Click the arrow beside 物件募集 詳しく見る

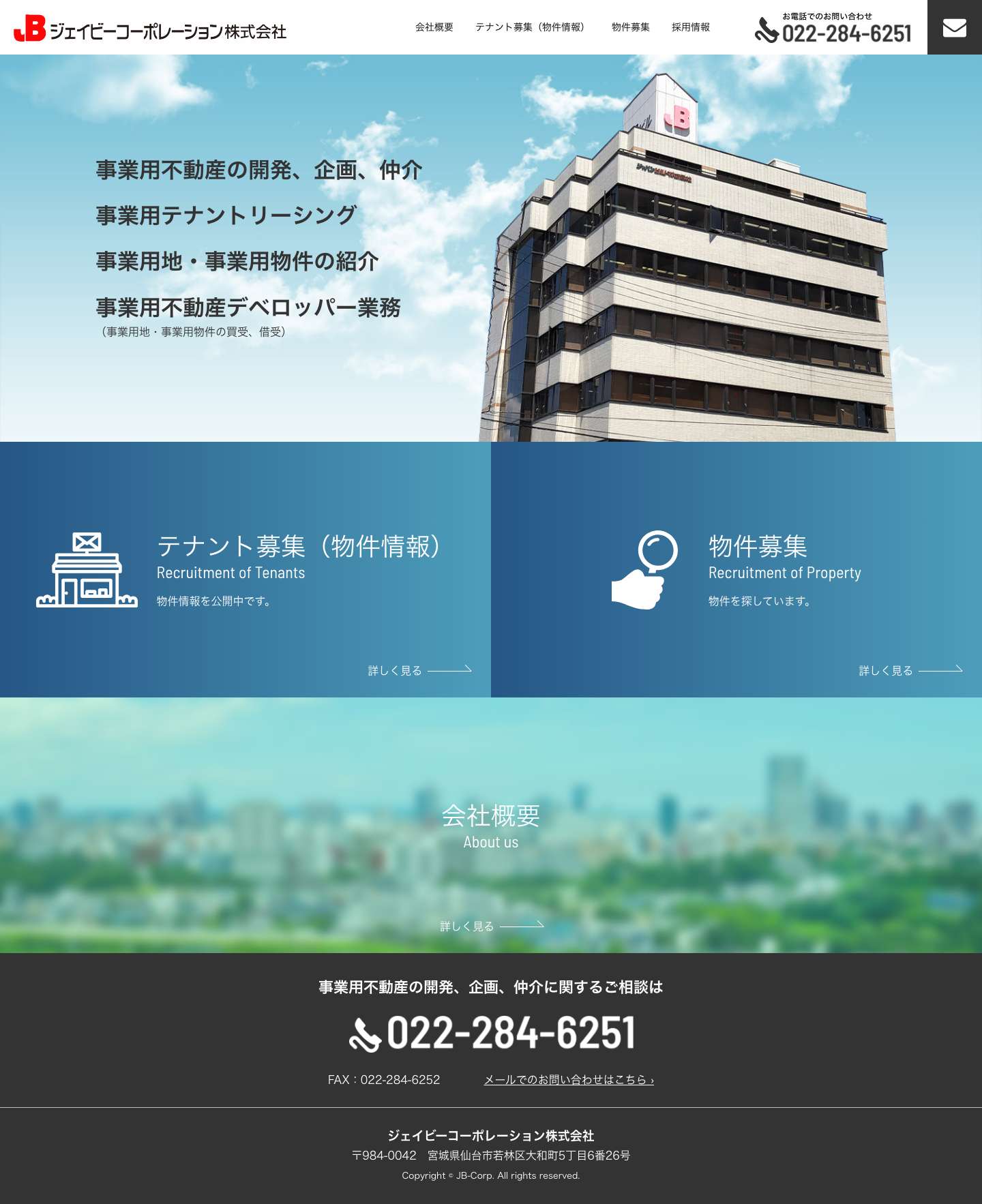942,670
